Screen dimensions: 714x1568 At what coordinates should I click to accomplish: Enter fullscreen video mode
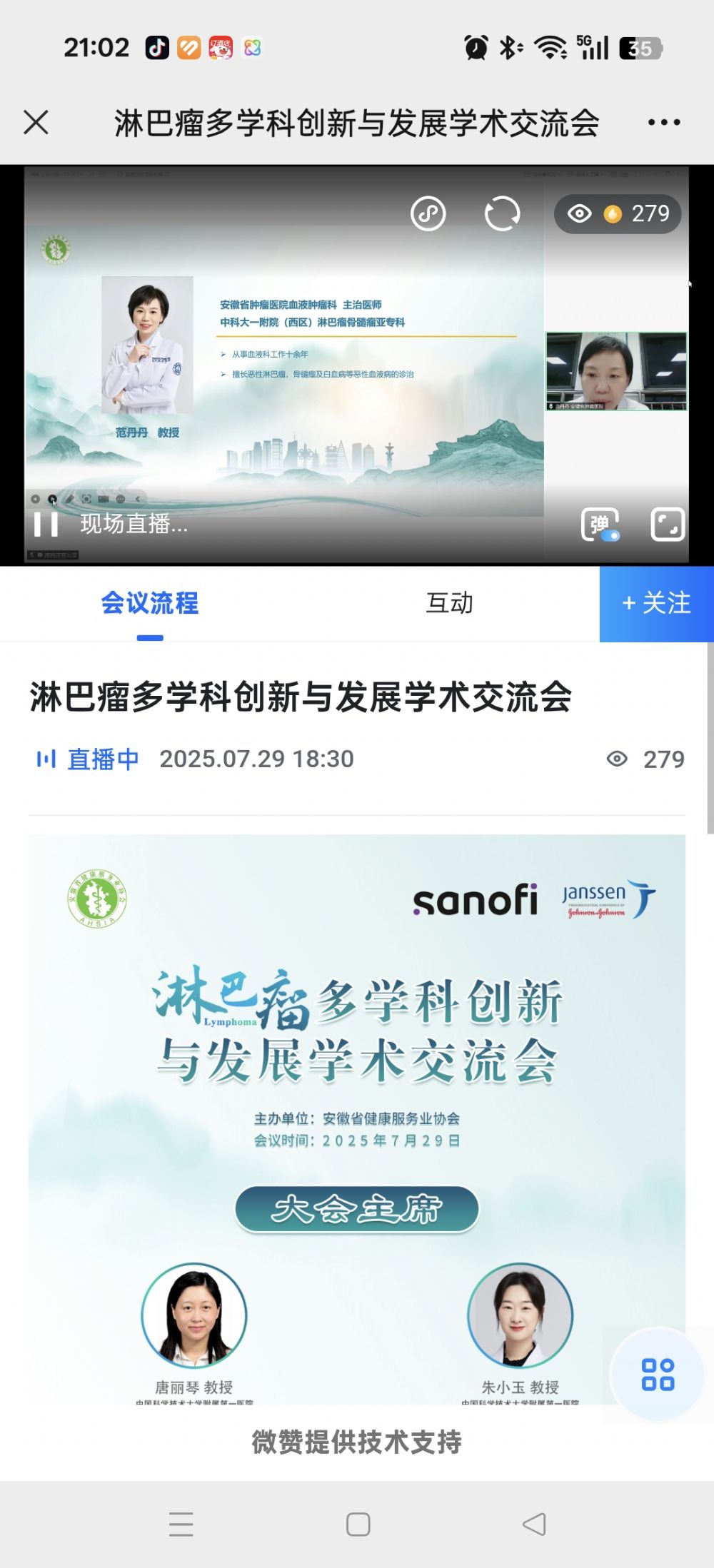coord(668,525)
